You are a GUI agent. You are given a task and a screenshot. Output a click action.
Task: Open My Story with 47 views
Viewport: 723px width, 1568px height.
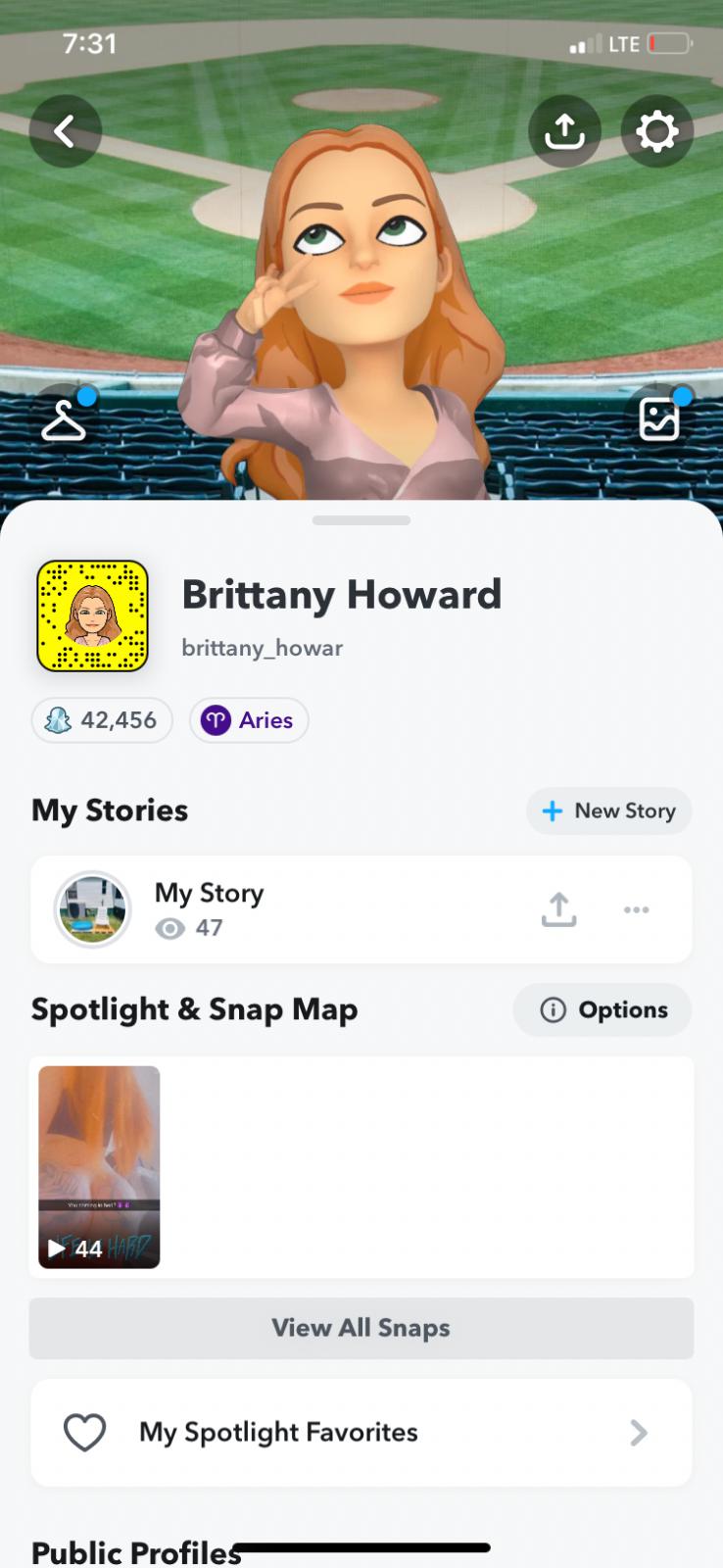[x=210, y=909]
